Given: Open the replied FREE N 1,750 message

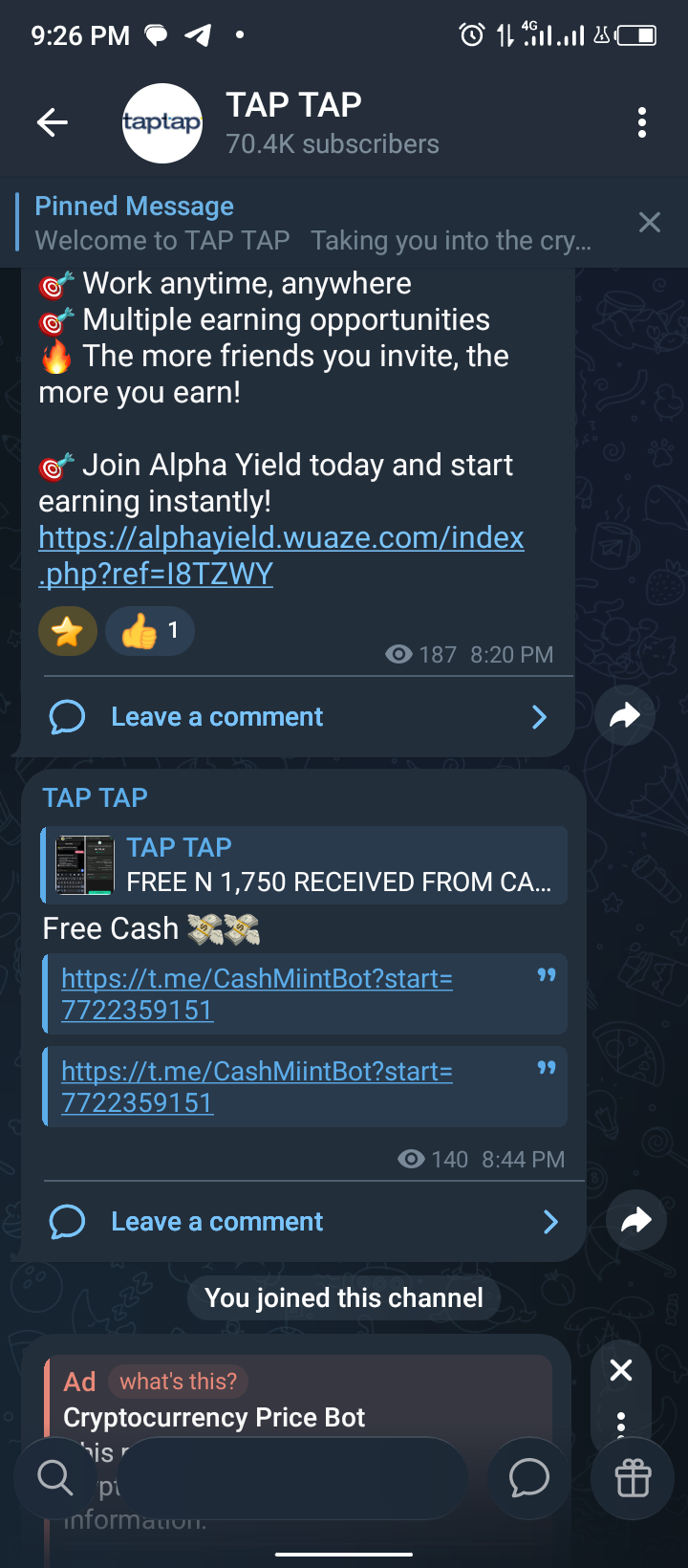Looking at the screenshot, I should [x=306, y=864].
